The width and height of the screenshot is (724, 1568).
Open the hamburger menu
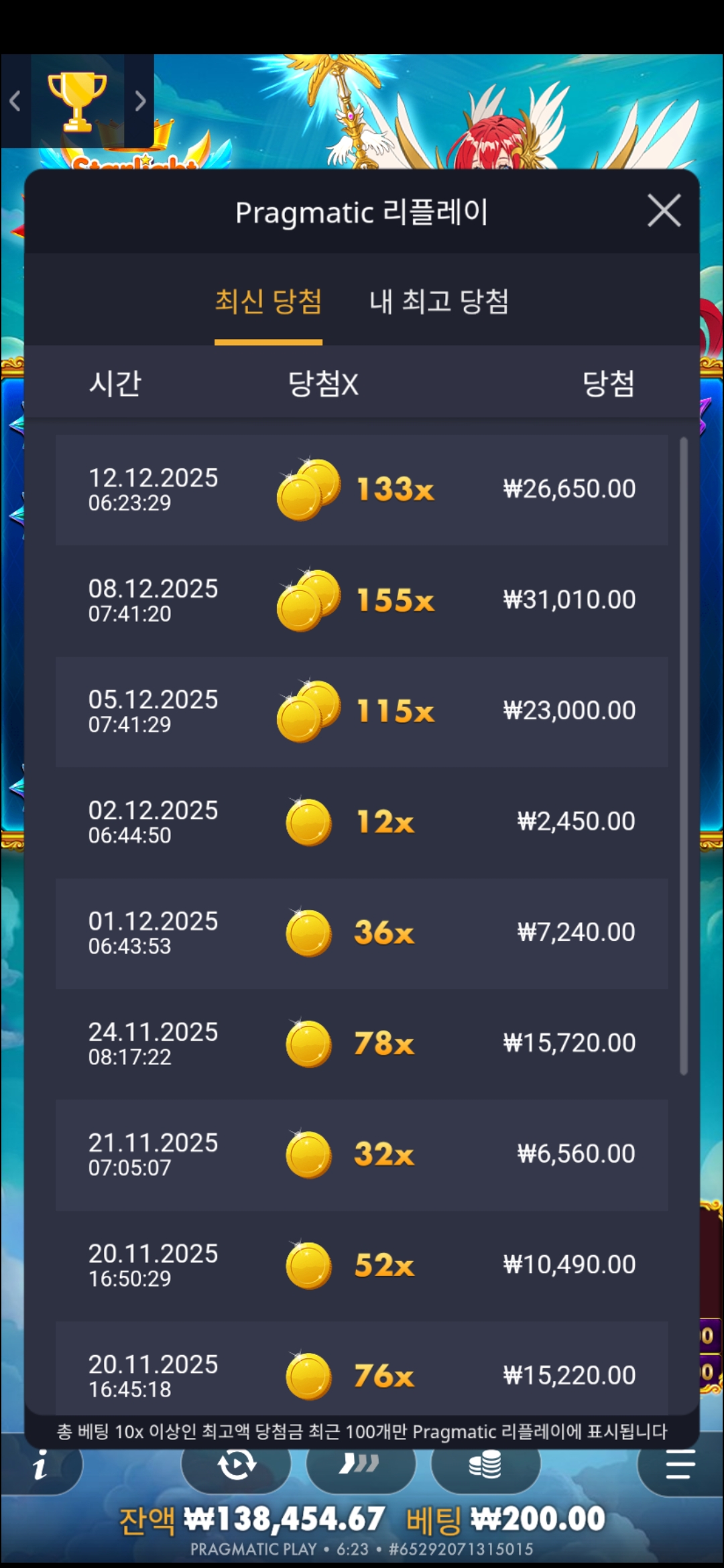(x=680, y=1465)
